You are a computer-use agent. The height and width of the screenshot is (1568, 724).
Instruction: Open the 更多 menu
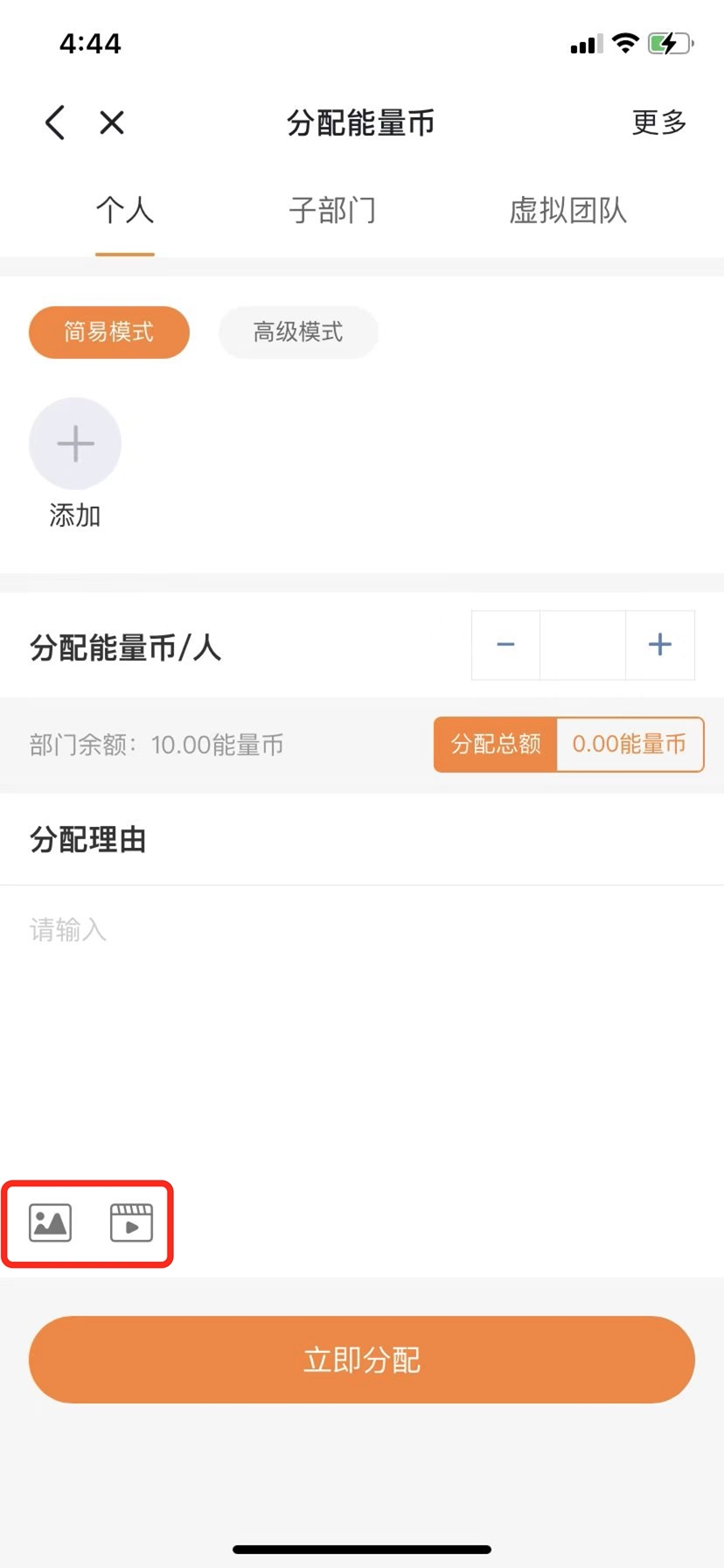(659, 122)
